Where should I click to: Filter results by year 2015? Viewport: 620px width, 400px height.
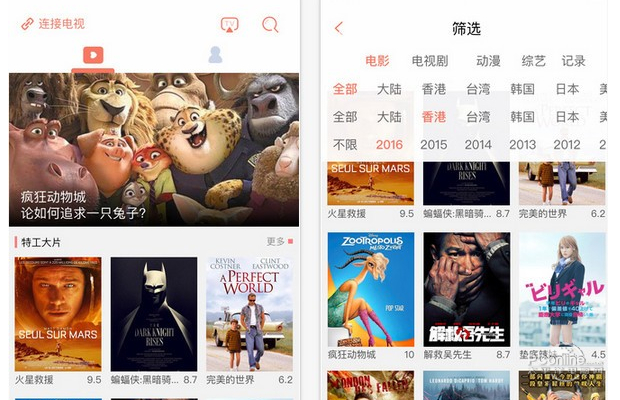[x=433, y=144]
